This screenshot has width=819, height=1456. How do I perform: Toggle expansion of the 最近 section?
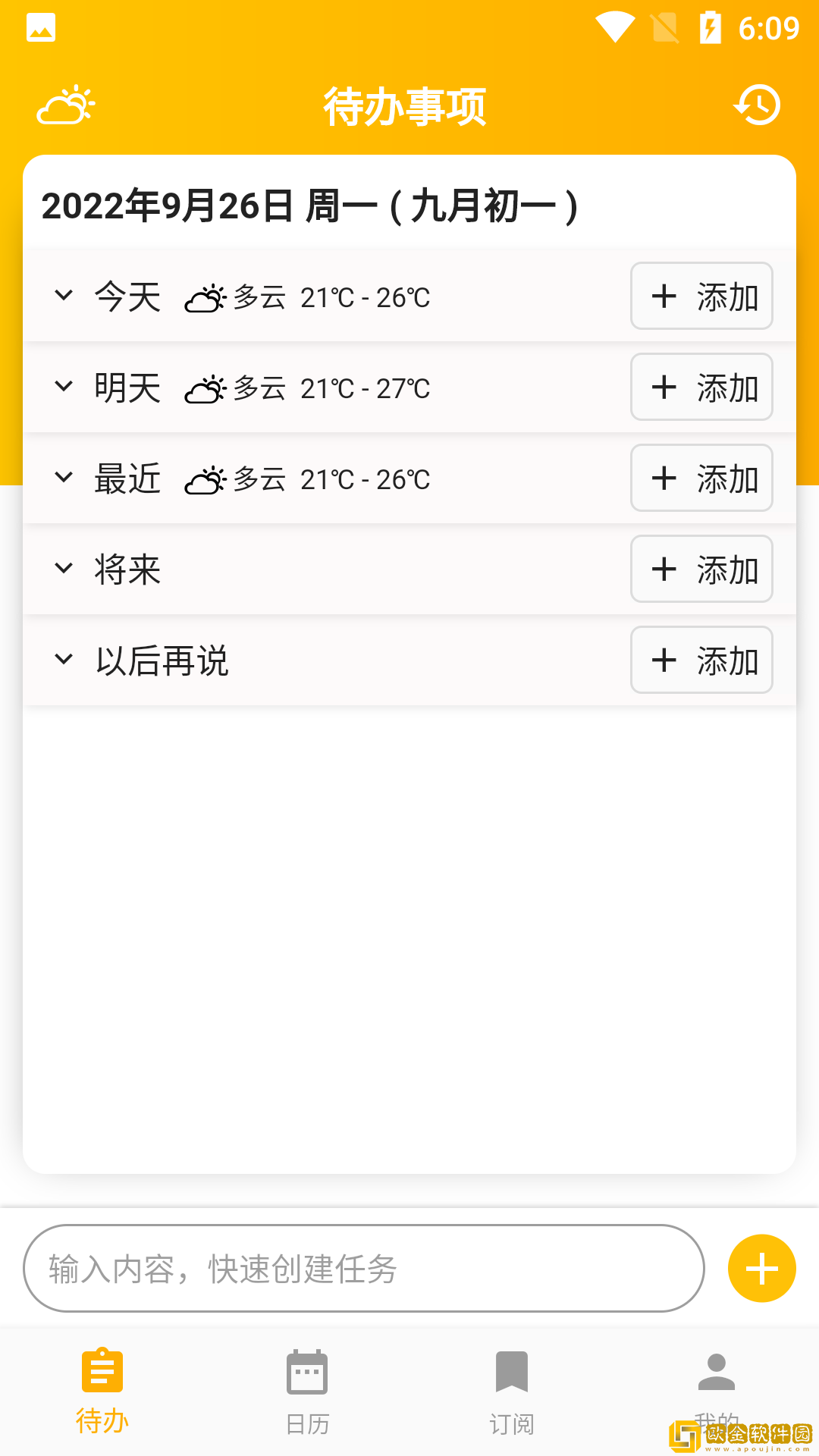coord(64,478)
